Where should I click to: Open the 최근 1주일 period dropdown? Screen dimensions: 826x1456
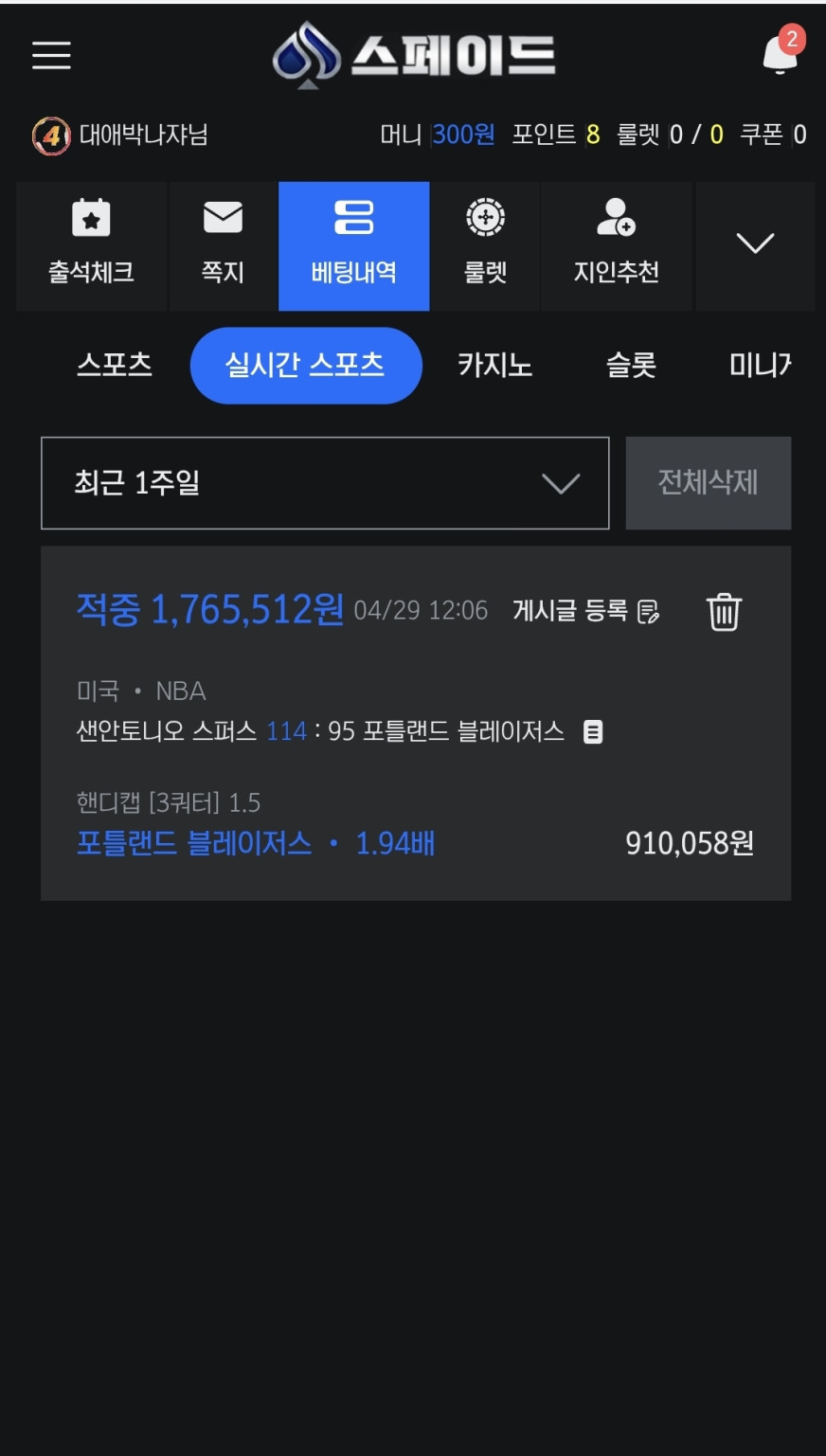[325, 483]
